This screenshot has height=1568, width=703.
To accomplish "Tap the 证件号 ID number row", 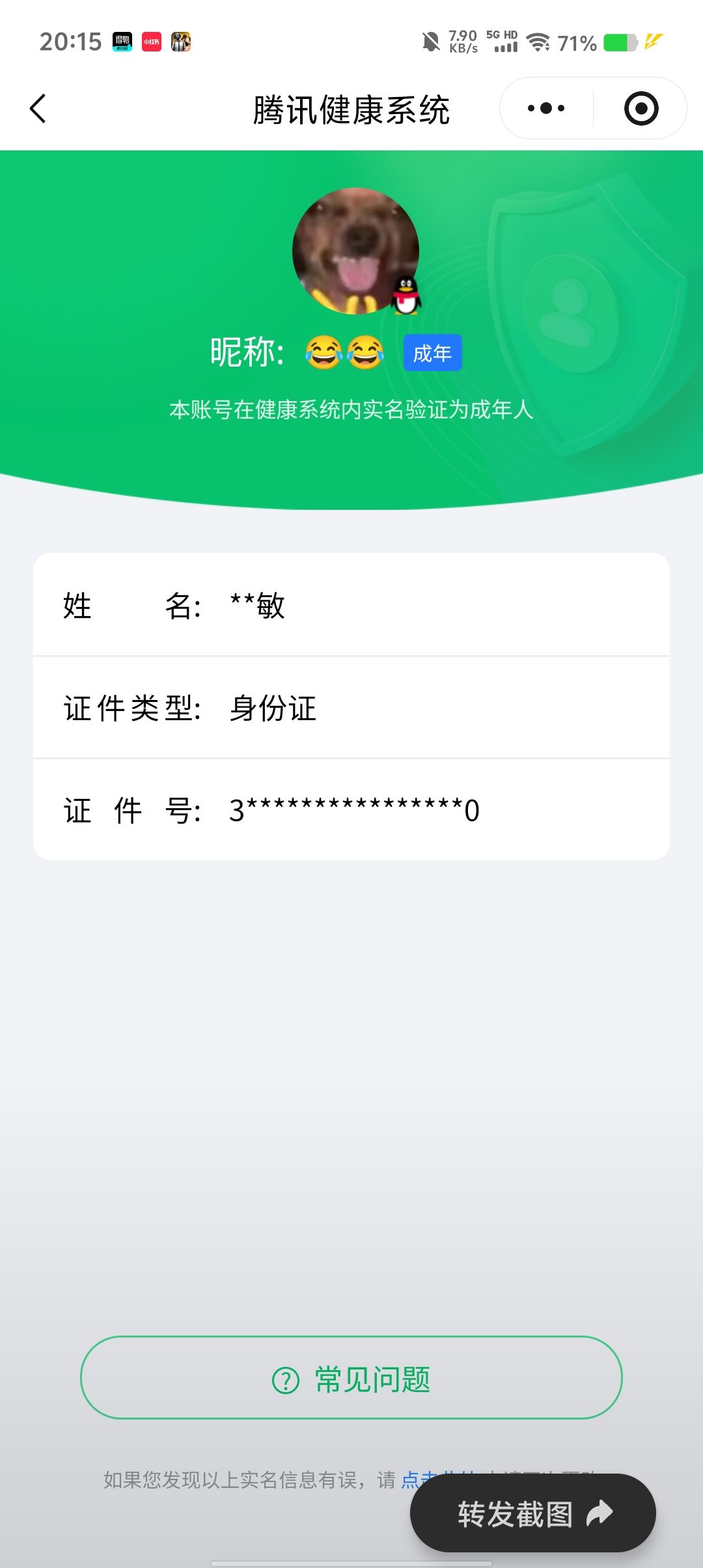I will pos(351,809).
